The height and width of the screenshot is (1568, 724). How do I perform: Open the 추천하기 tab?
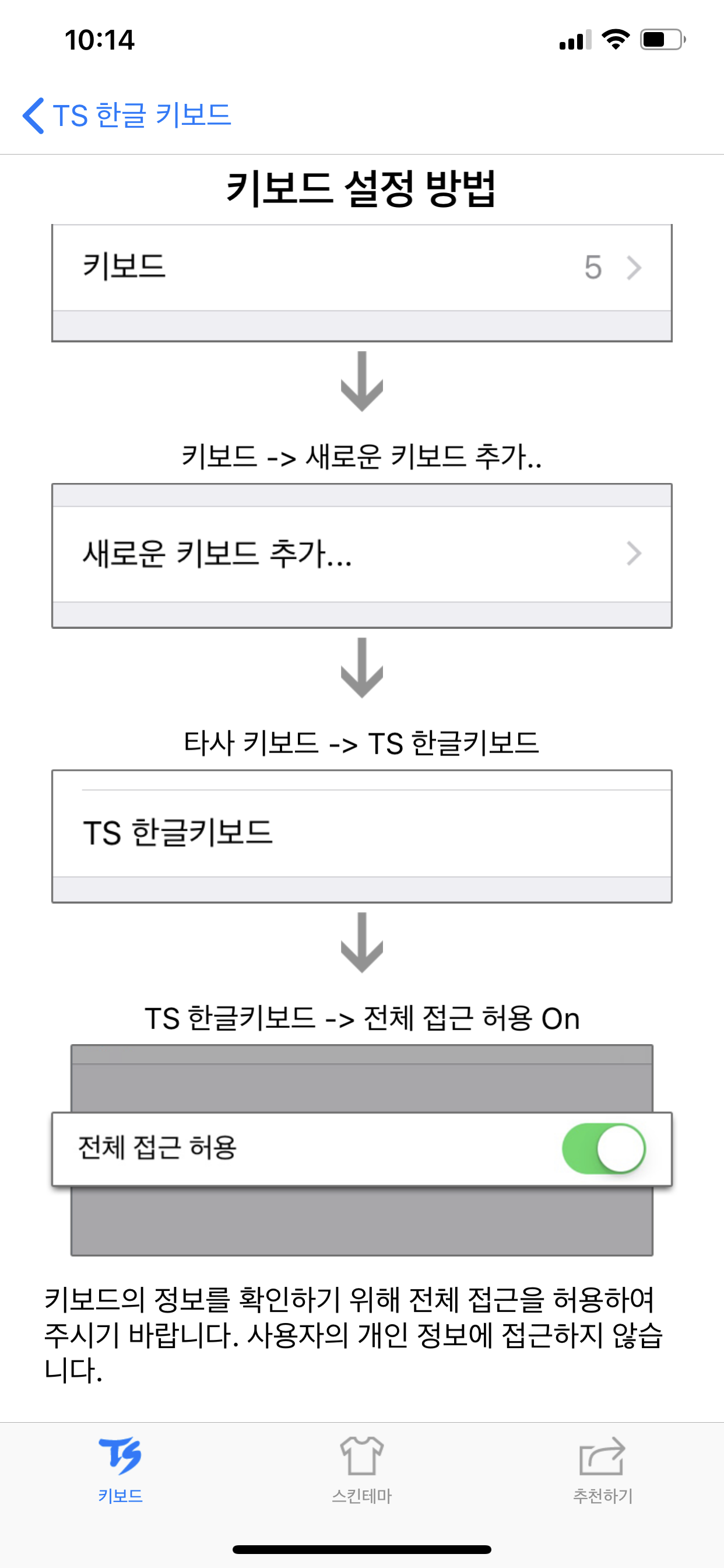pos(602,1469)
